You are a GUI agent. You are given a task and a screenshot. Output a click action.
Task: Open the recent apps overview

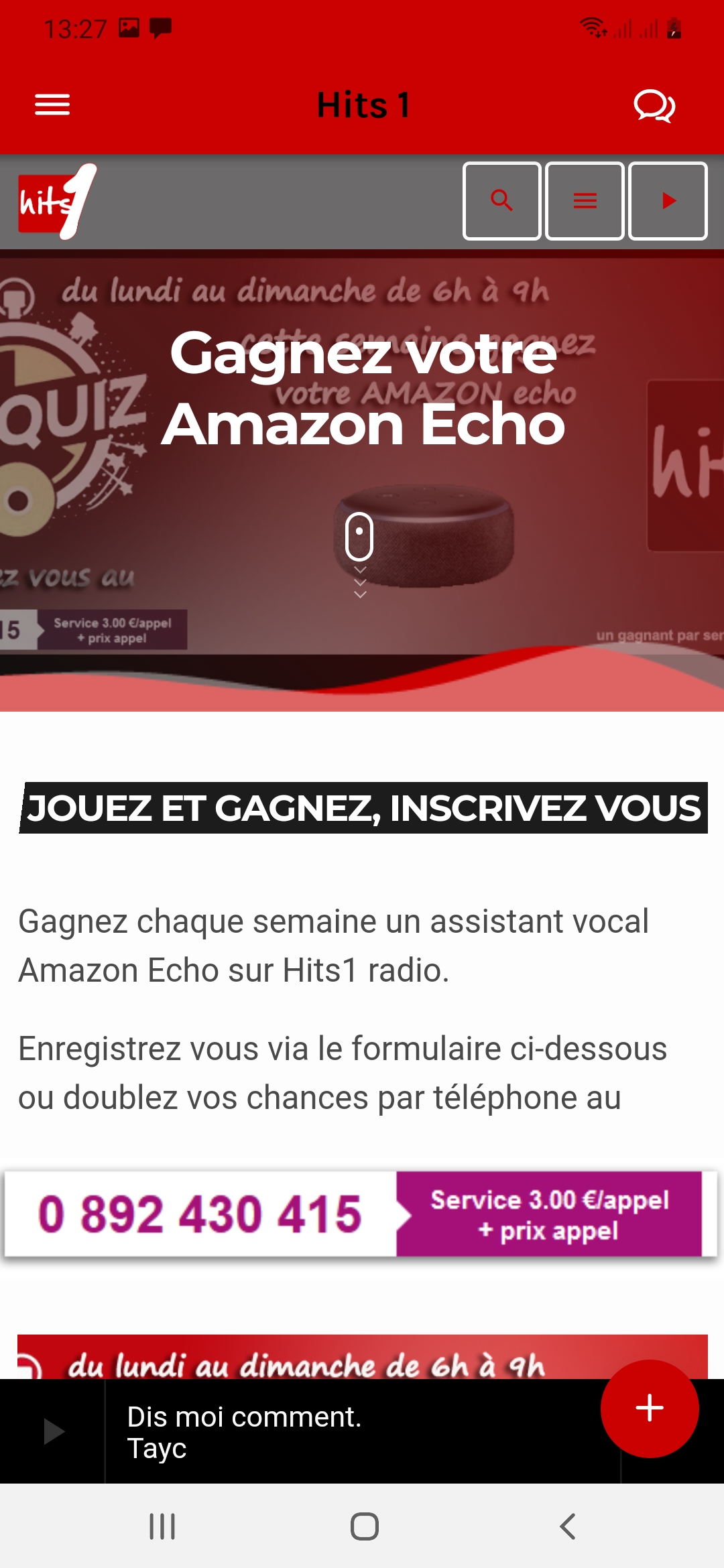coord(162,1526)
